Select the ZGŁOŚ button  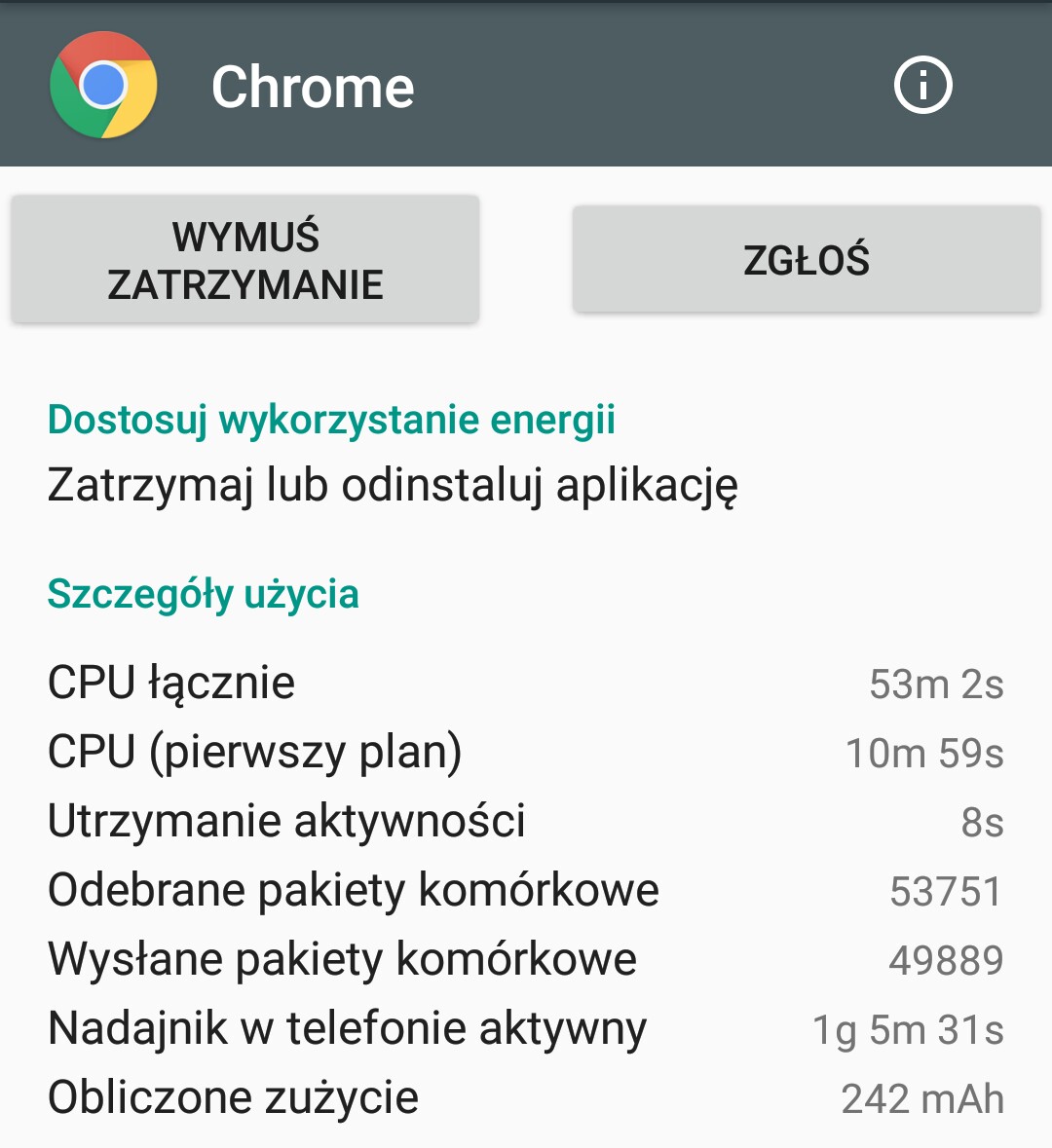coord(807,260)
